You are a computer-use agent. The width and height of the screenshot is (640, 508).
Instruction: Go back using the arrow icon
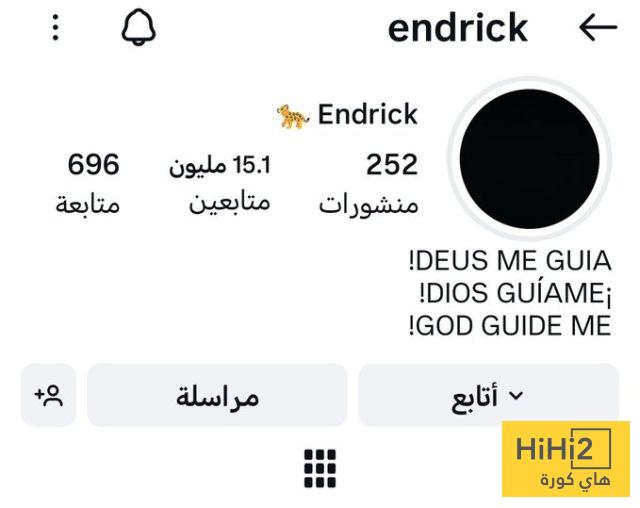pyautogui.click(x=597, y=28)
